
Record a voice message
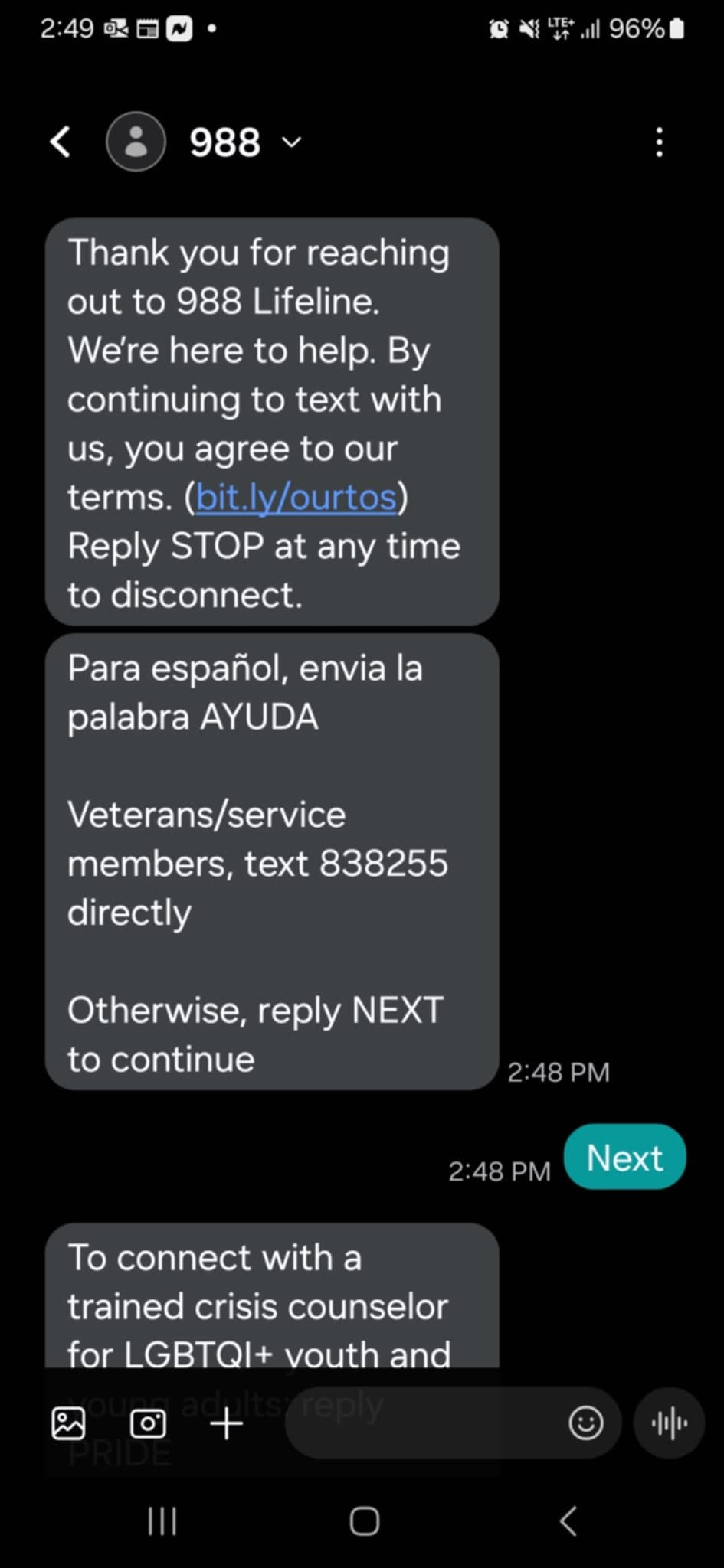(669, 1423)
